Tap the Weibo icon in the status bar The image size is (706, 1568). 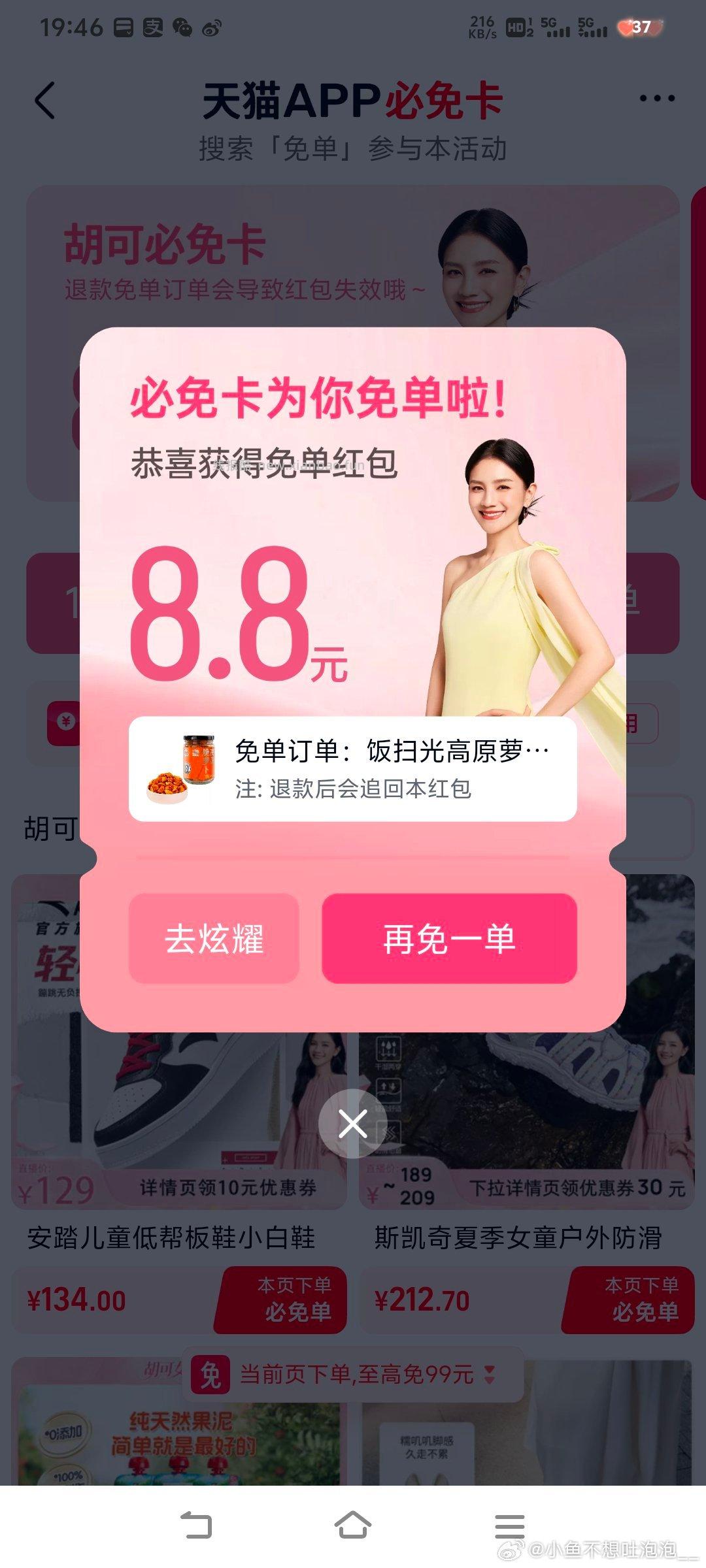pyautogui.click(x=209, y=26)
